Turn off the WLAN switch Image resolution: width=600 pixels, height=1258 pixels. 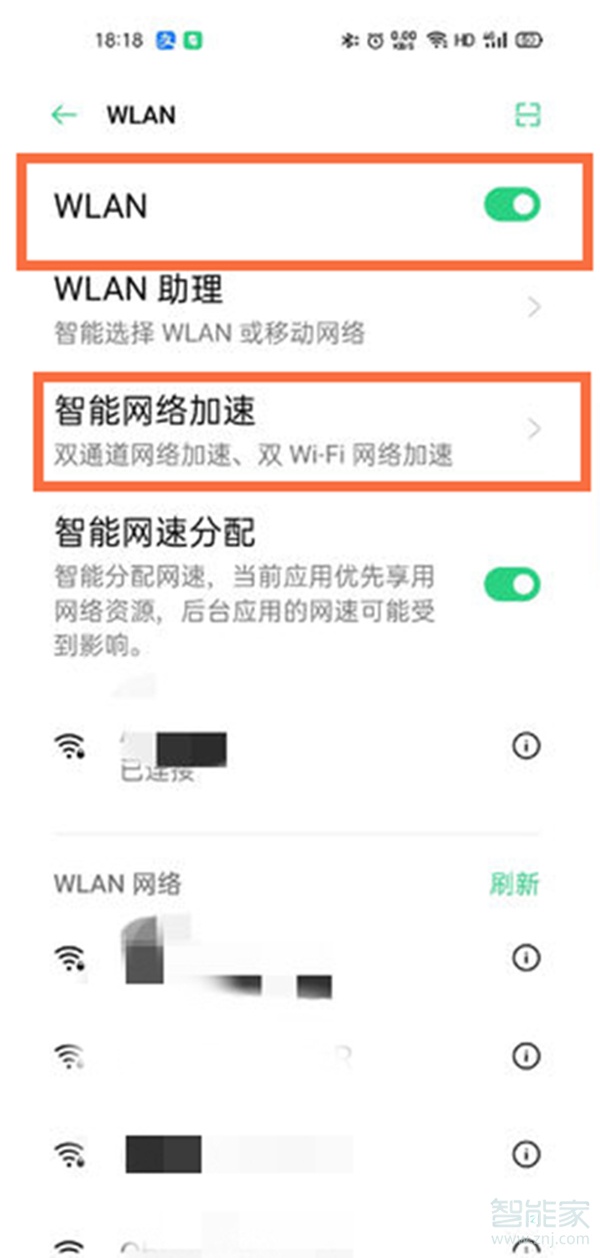click(x=512, y=206)
